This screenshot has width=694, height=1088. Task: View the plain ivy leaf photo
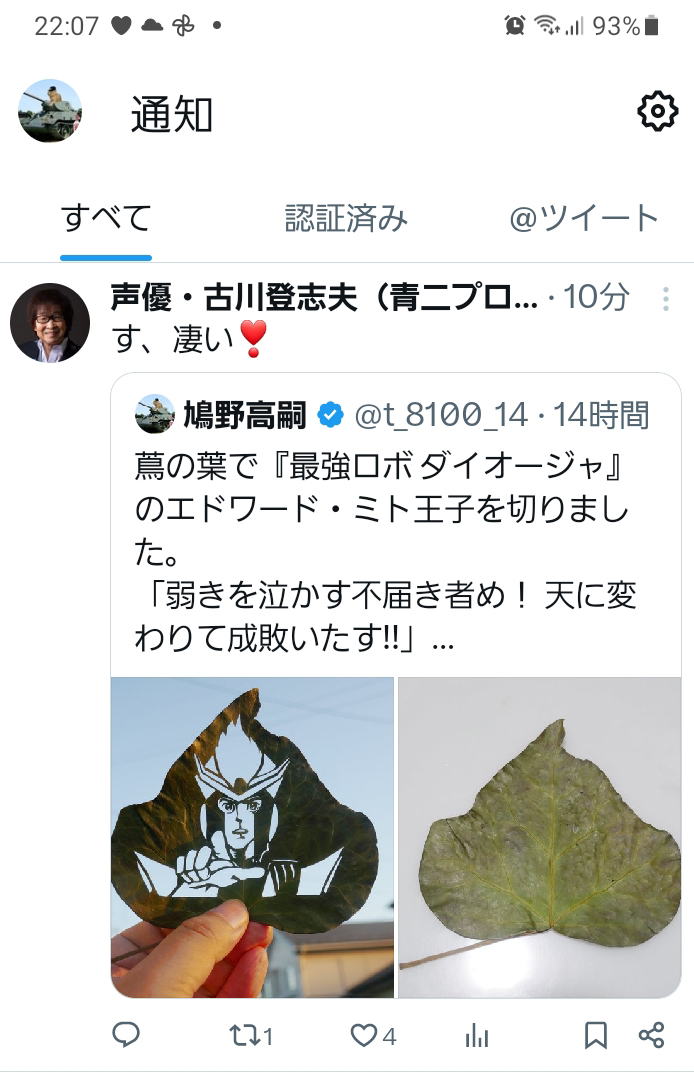[539, 836]
